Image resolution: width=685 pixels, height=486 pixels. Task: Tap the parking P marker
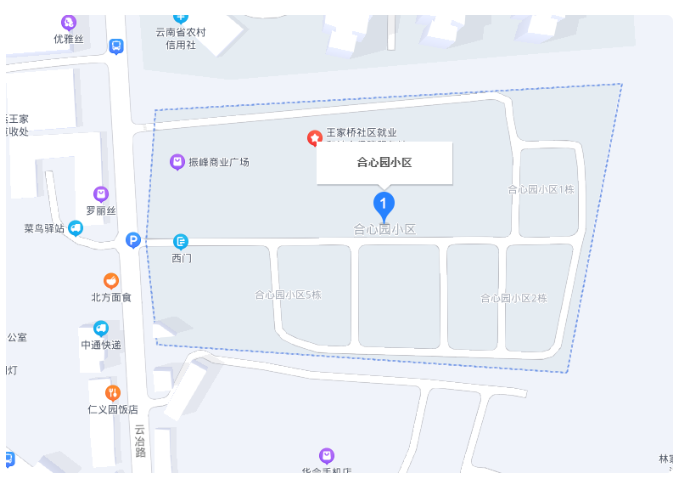tap(133, 240)
